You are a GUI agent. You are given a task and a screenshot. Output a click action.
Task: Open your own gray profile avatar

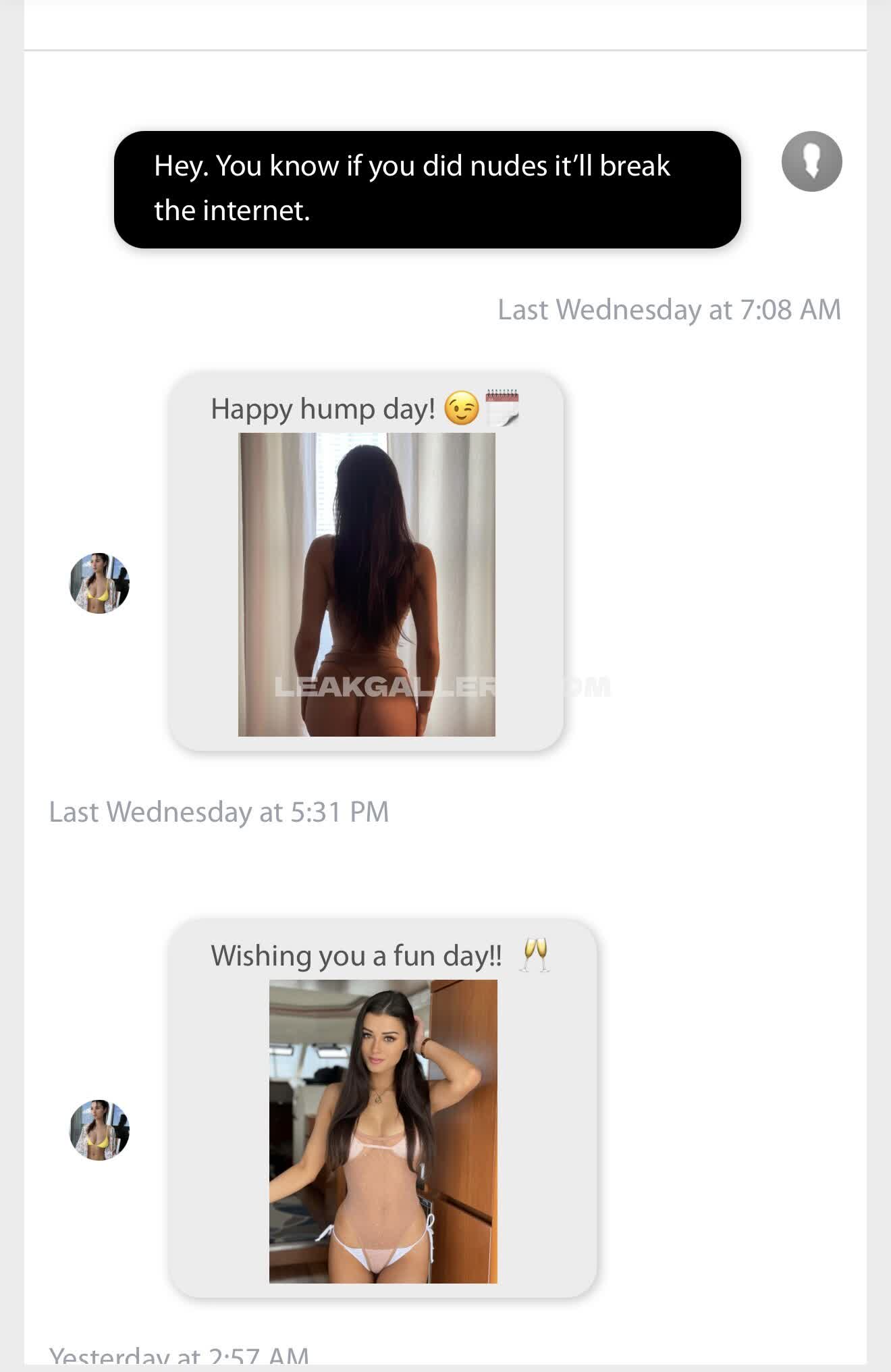(811, 161)
